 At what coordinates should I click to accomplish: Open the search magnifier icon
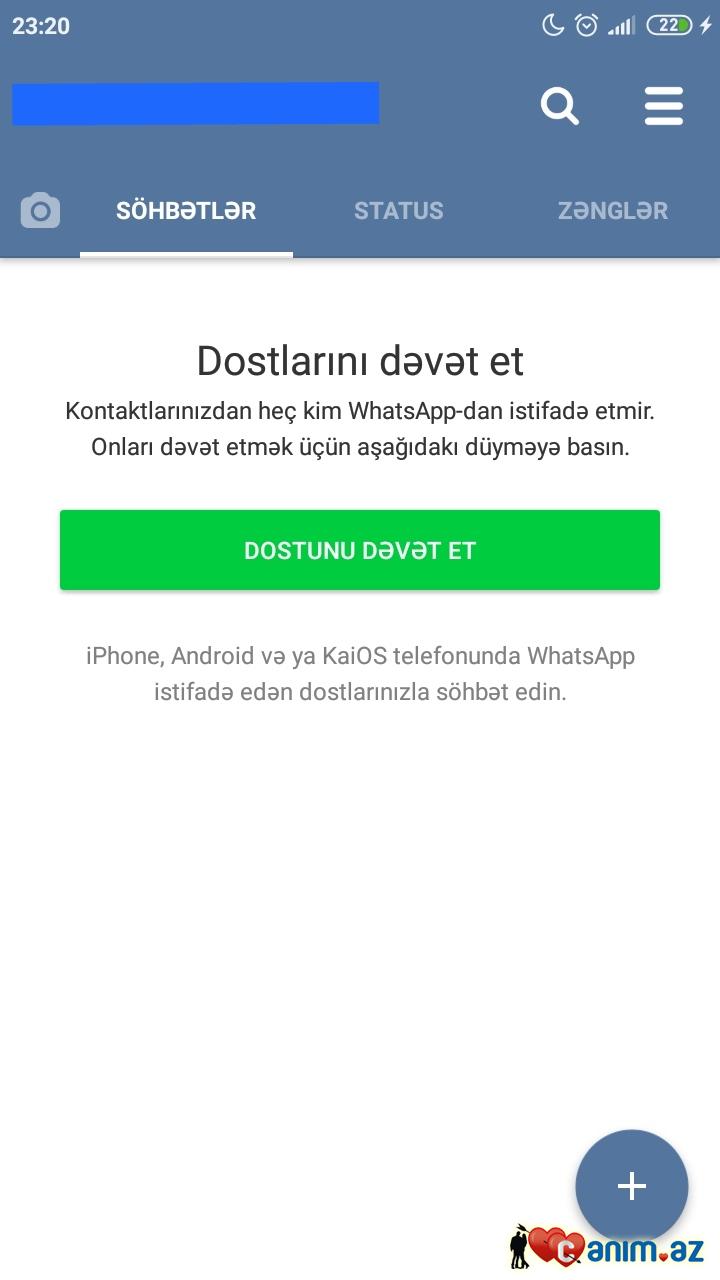[x=560, y=105]
